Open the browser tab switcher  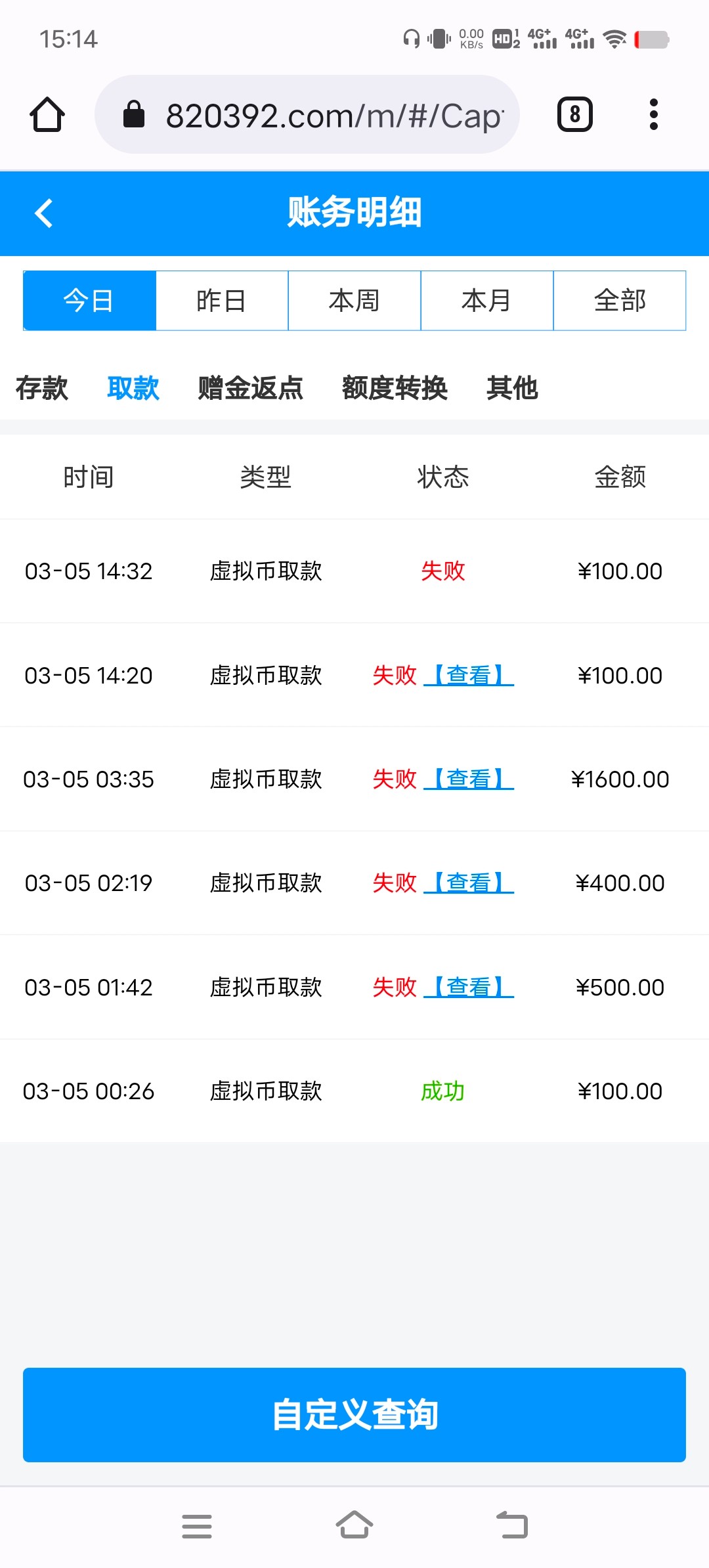(574, 115)
